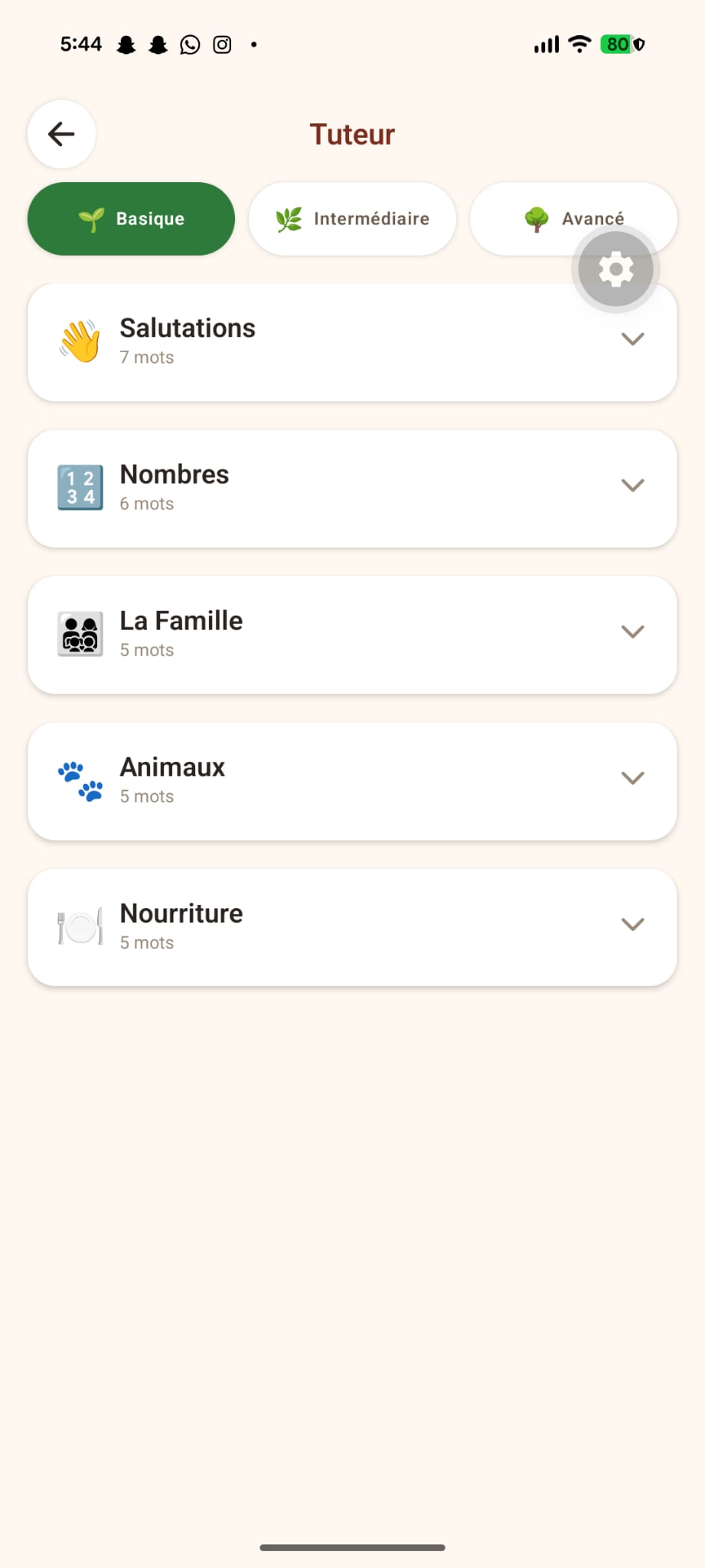This screenshot has height=1568, width=705.
Task: Open the La Famille card
Action: coord(352,635)
